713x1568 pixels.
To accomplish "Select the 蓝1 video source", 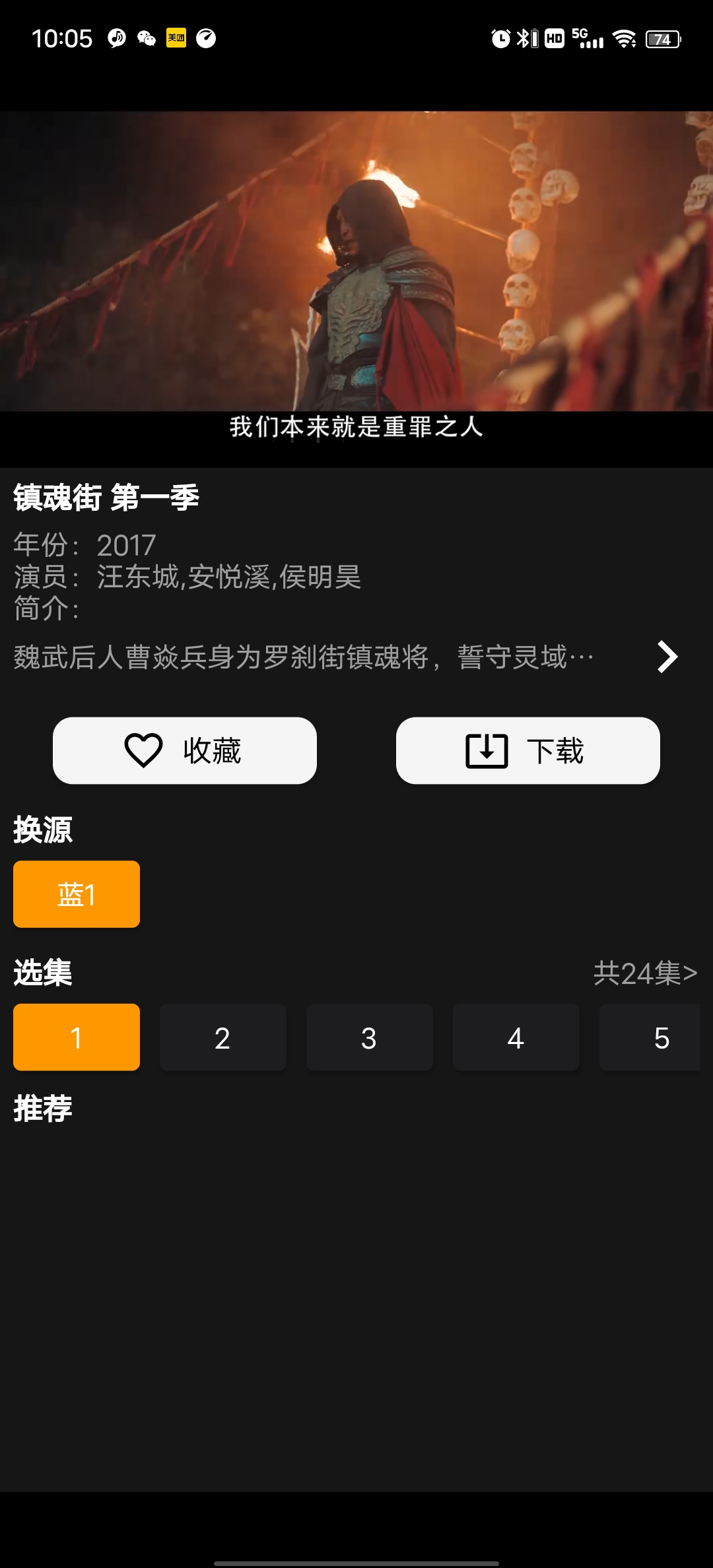I will (76, 894).
